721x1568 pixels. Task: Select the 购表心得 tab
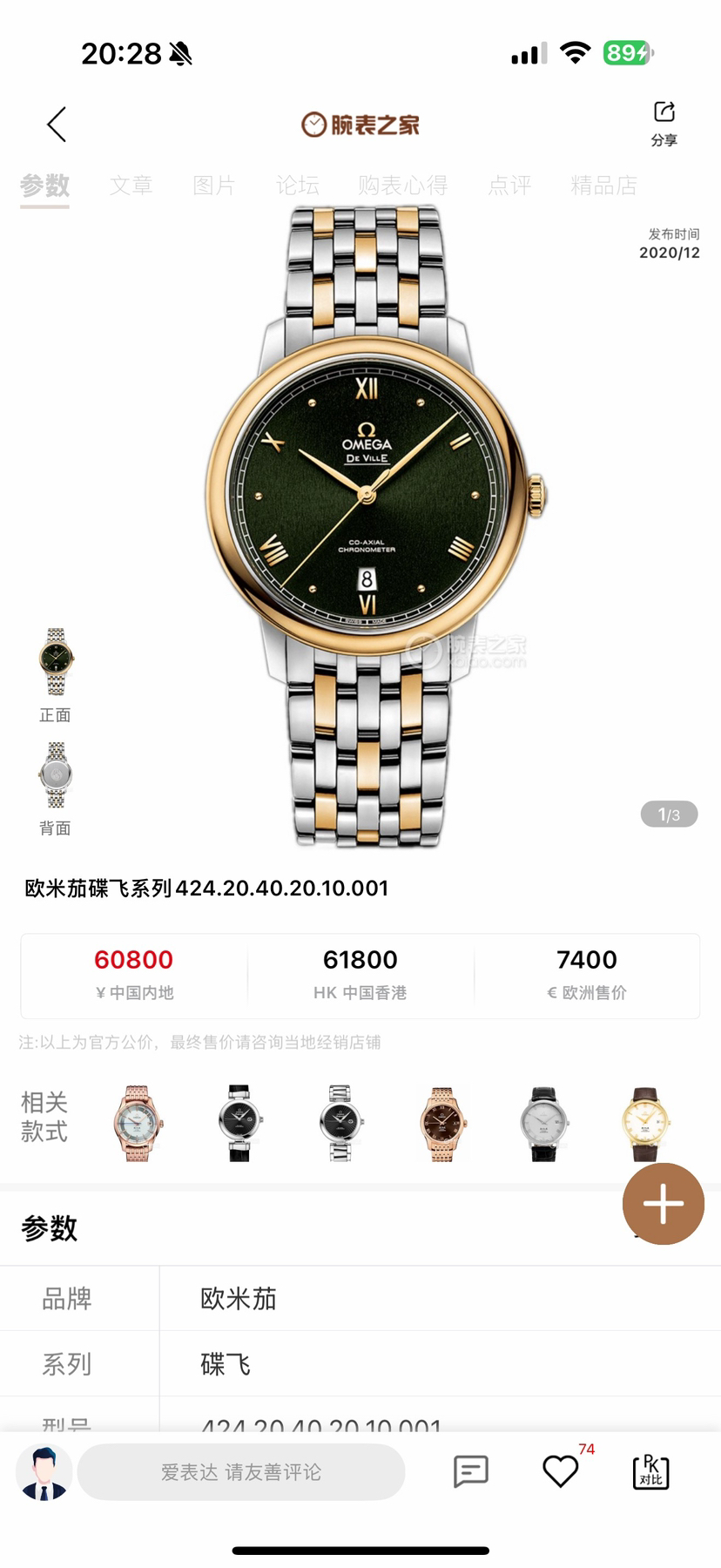pos(402,185)
